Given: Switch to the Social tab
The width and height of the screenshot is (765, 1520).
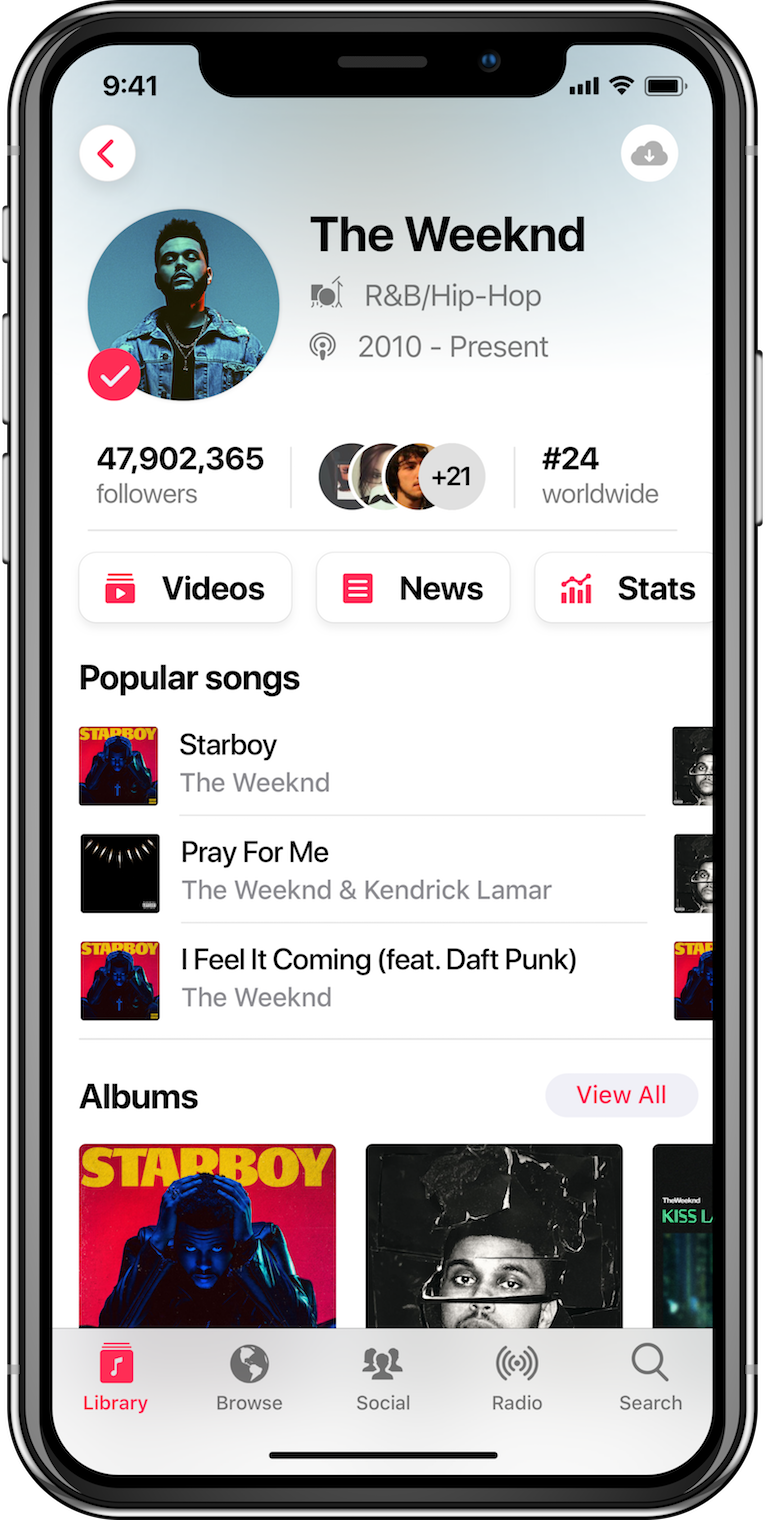Looking at the screenshot, I should (x=383, y=1378).
